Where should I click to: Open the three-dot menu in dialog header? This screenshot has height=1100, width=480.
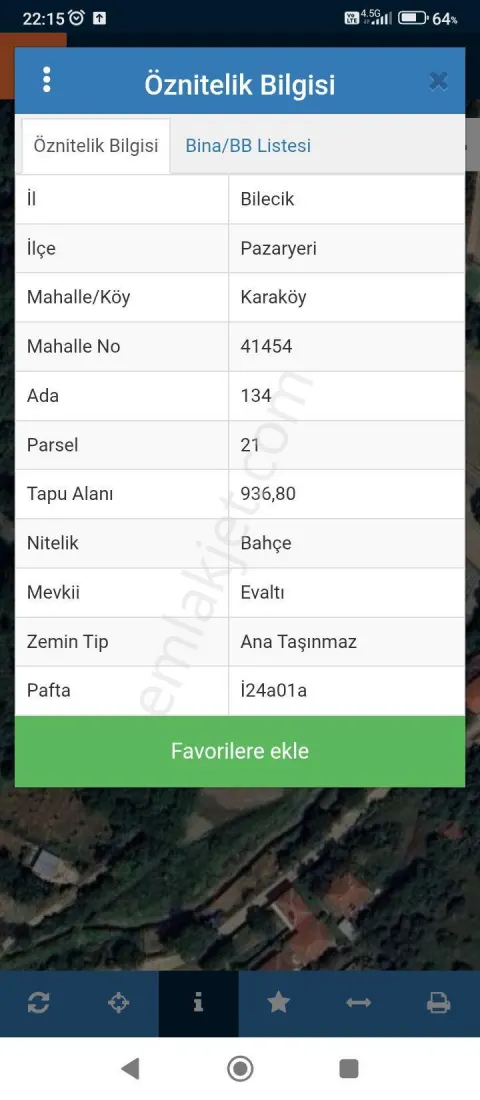tap(46, 80)
